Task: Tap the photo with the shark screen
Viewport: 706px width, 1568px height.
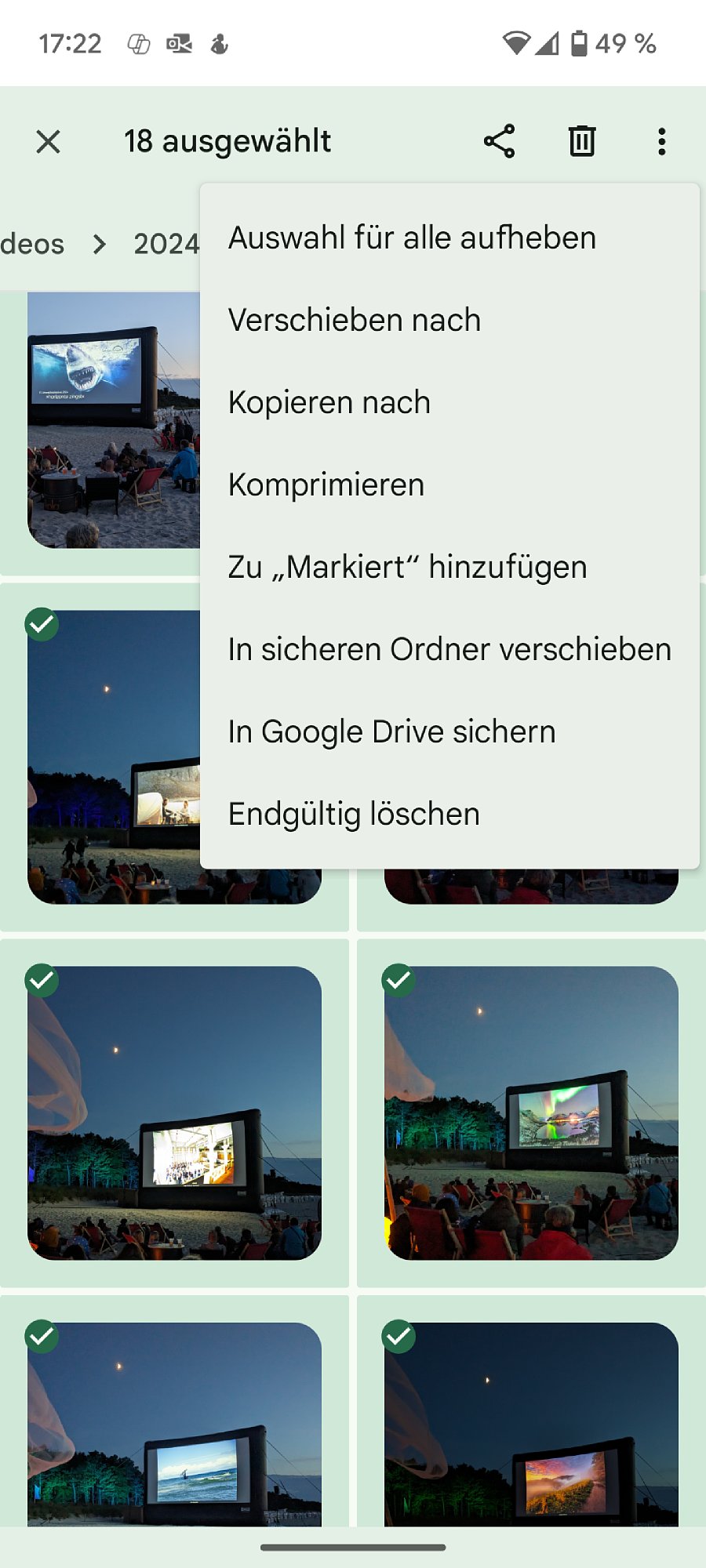Action: pos(114,419)
